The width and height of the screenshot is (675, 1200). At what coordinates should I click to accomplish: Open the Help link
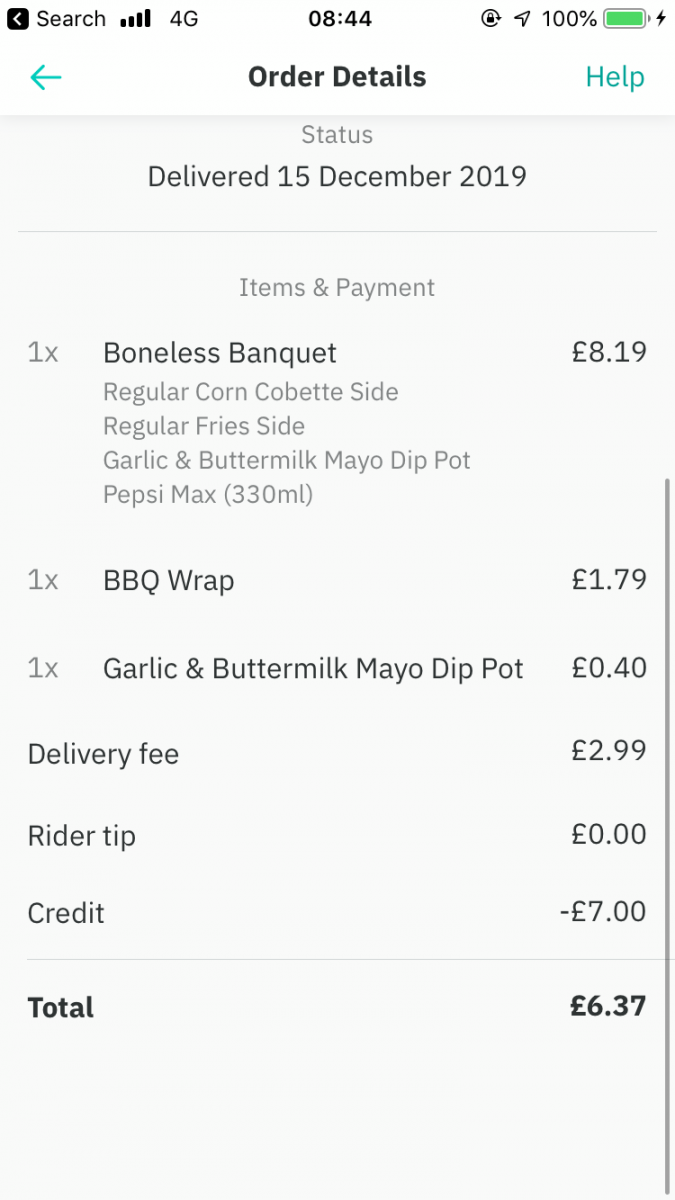(615, 77)
